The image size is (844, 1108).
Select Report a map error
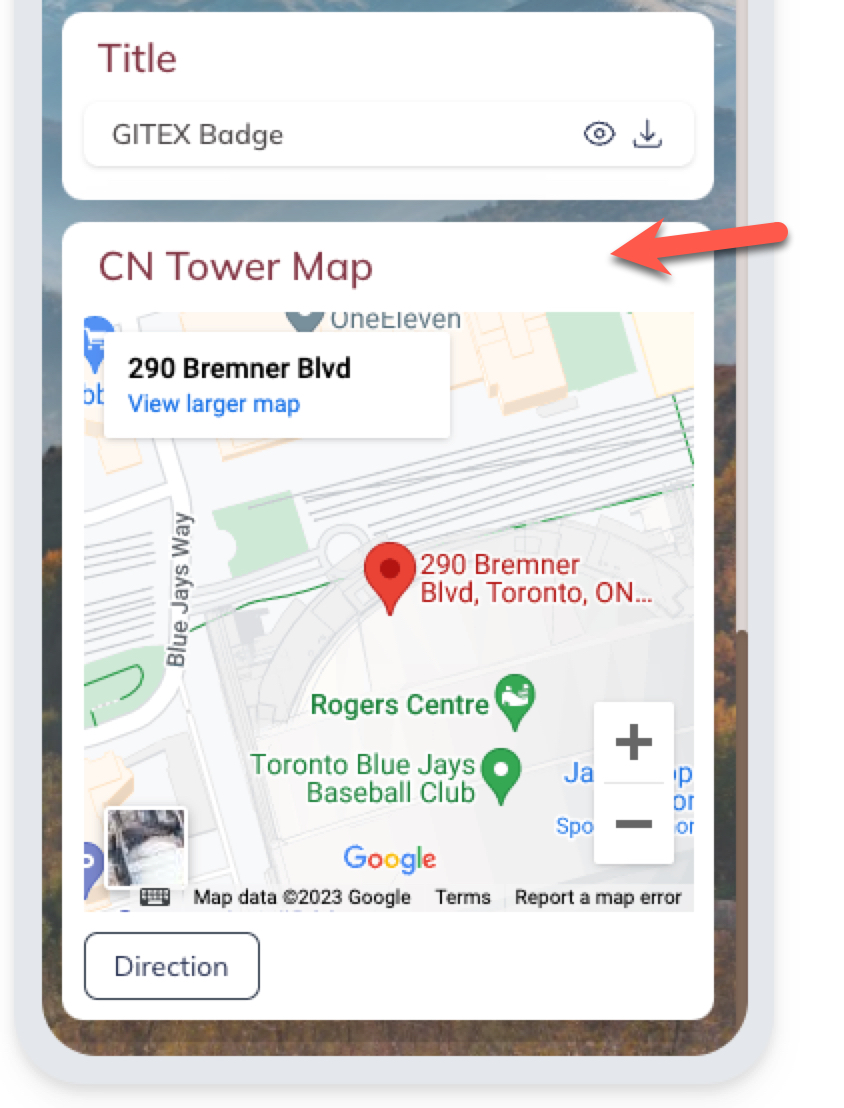tap(598, 897)
